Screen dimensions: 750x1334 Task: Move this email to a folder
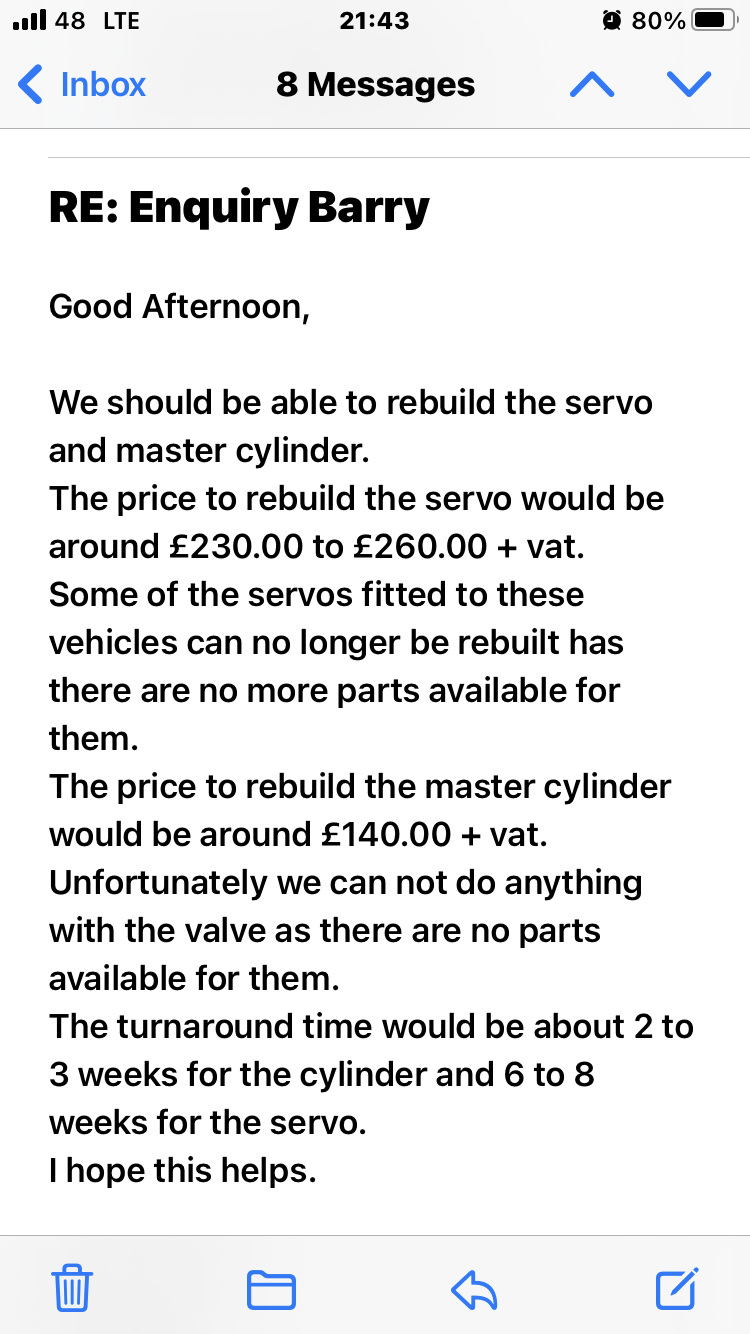[271, 1289]
